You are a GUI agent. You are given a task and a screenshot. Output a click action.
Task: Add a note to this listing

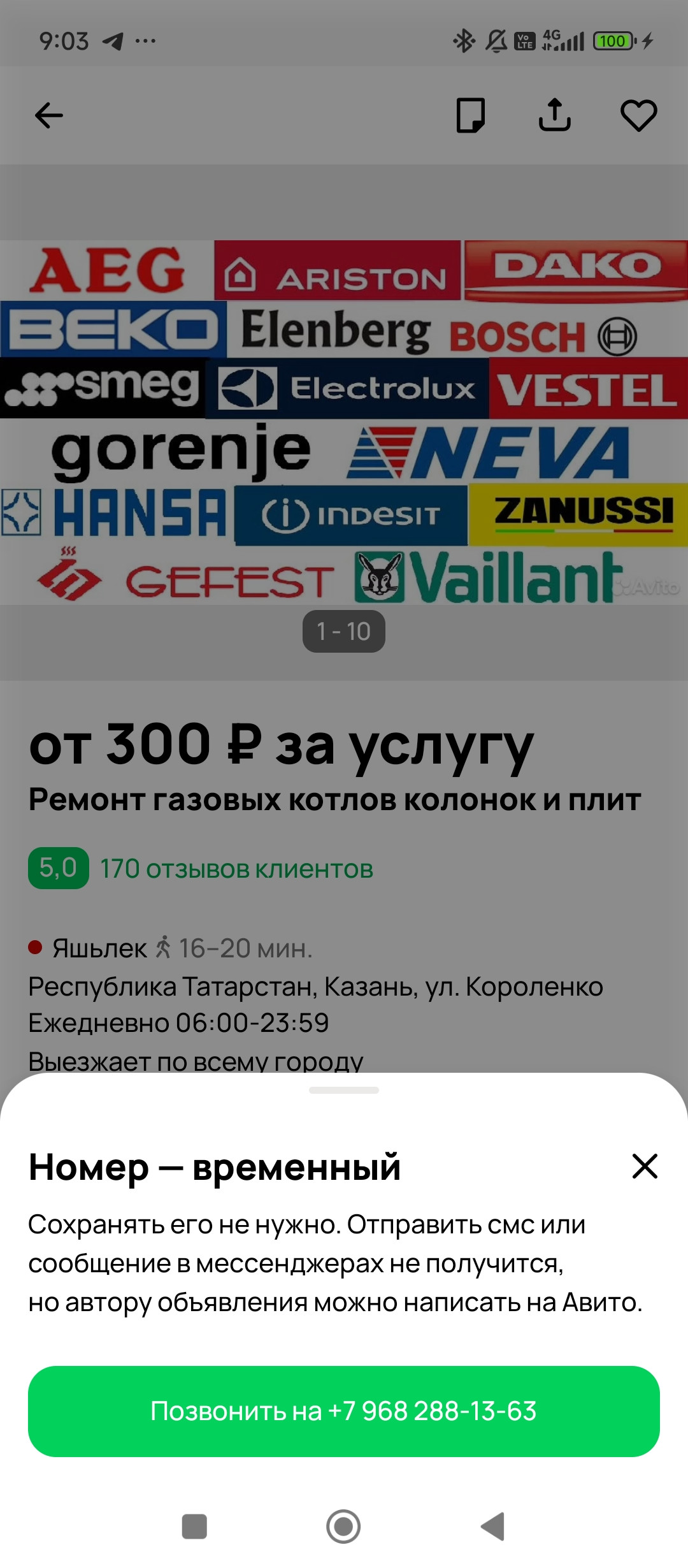click(471, 115)
